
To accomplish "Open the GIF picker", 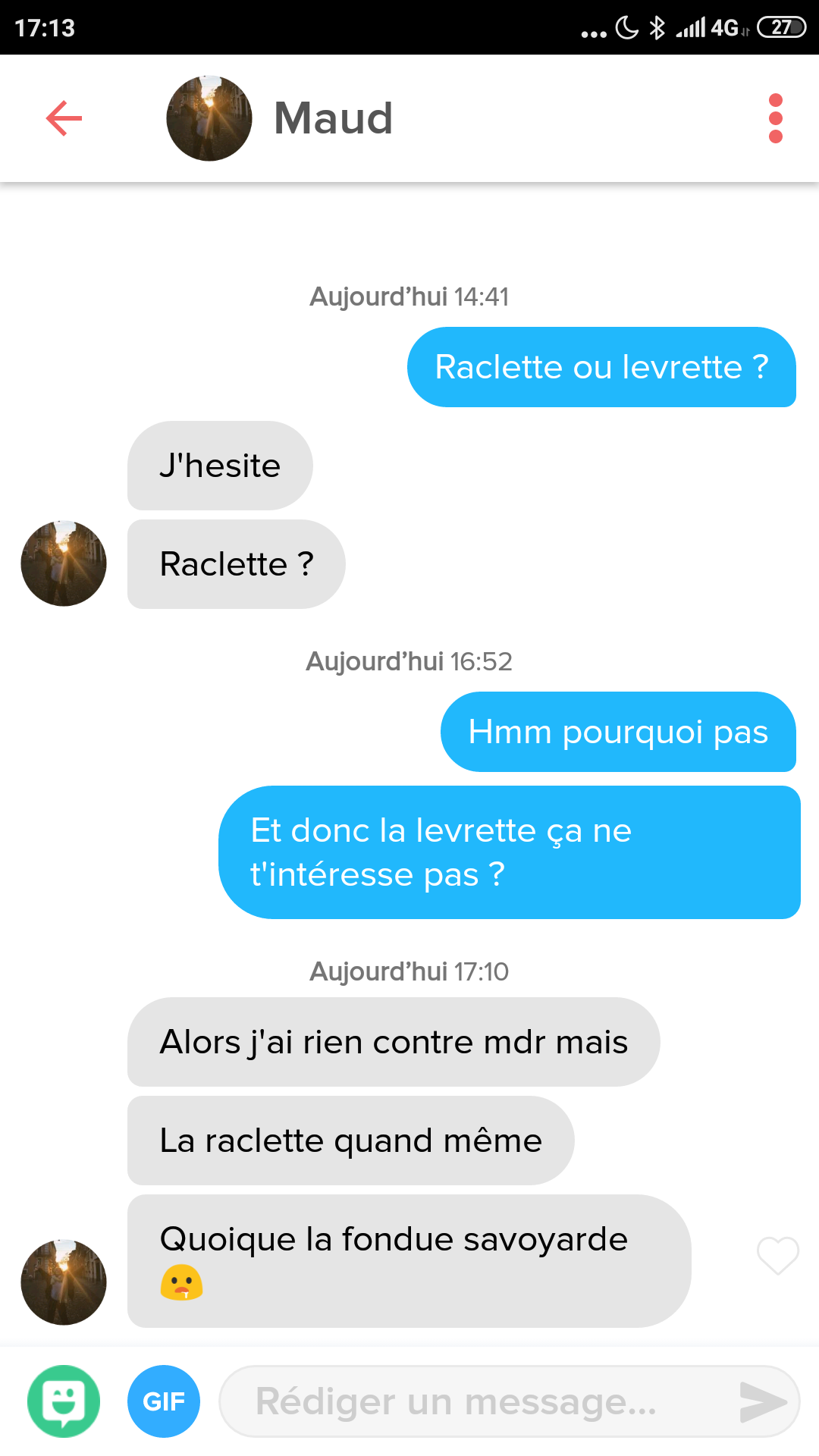I will [x=164, y=1401].
